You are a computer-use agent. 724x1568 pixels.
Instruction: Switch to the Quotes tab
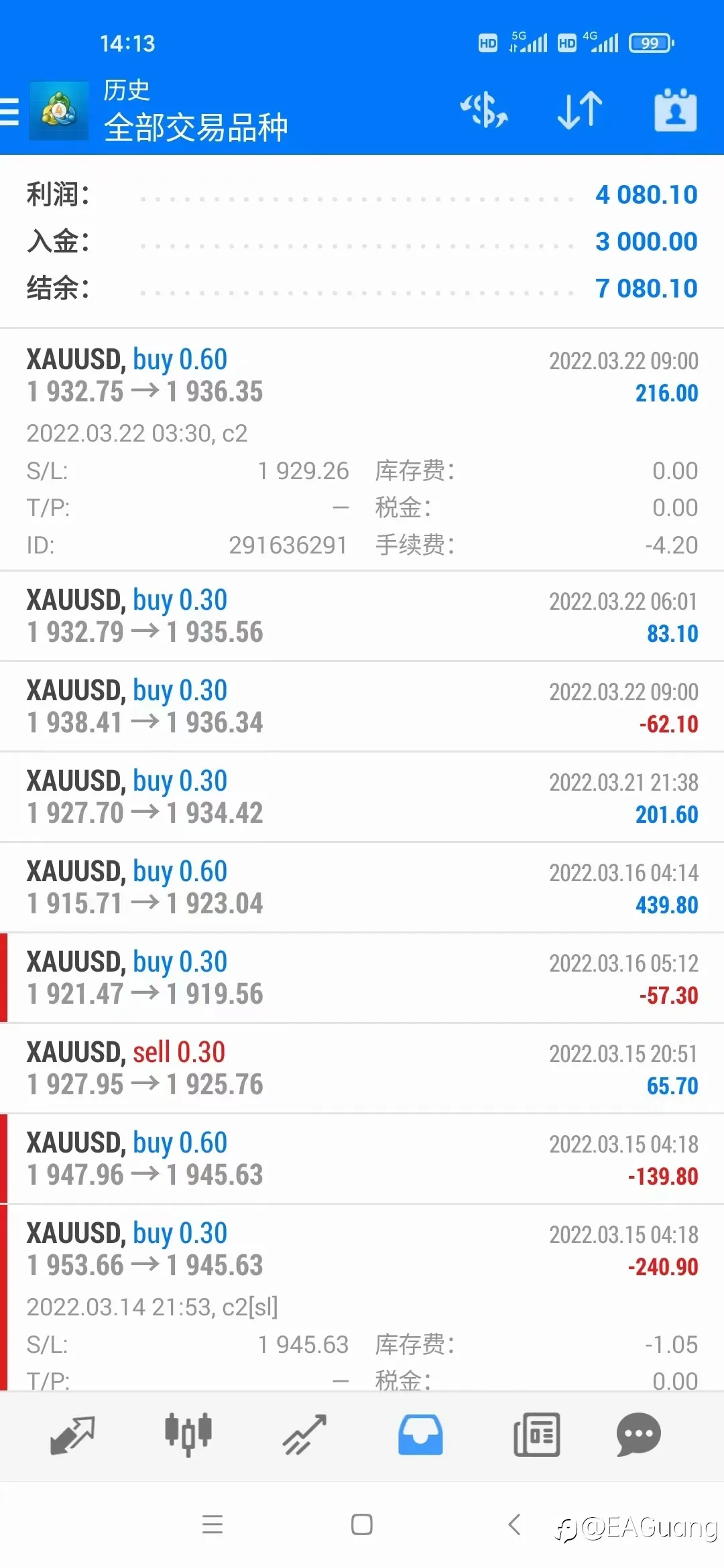pos(72,1435)
